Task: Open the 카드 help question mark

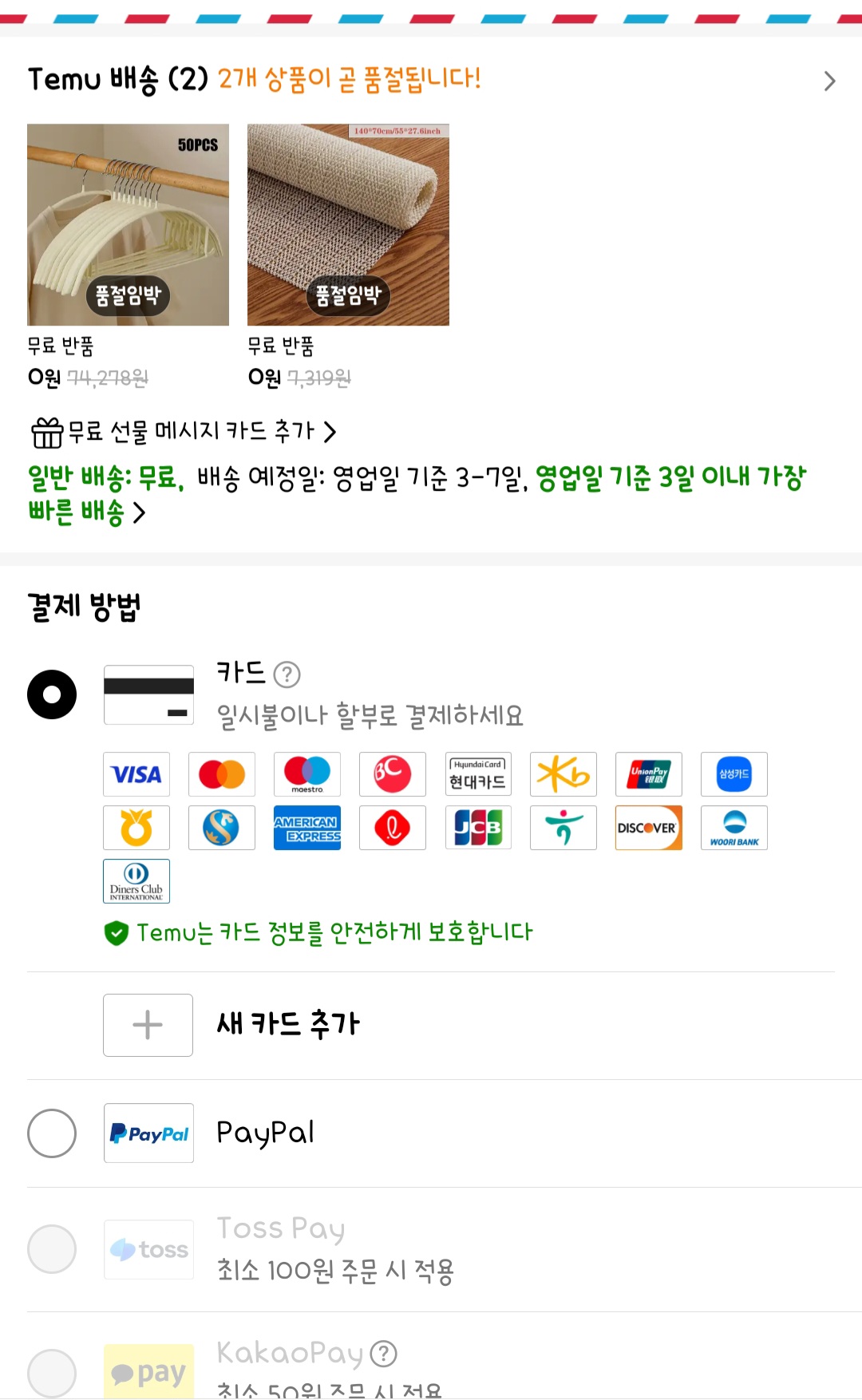Action: point(287,674)
